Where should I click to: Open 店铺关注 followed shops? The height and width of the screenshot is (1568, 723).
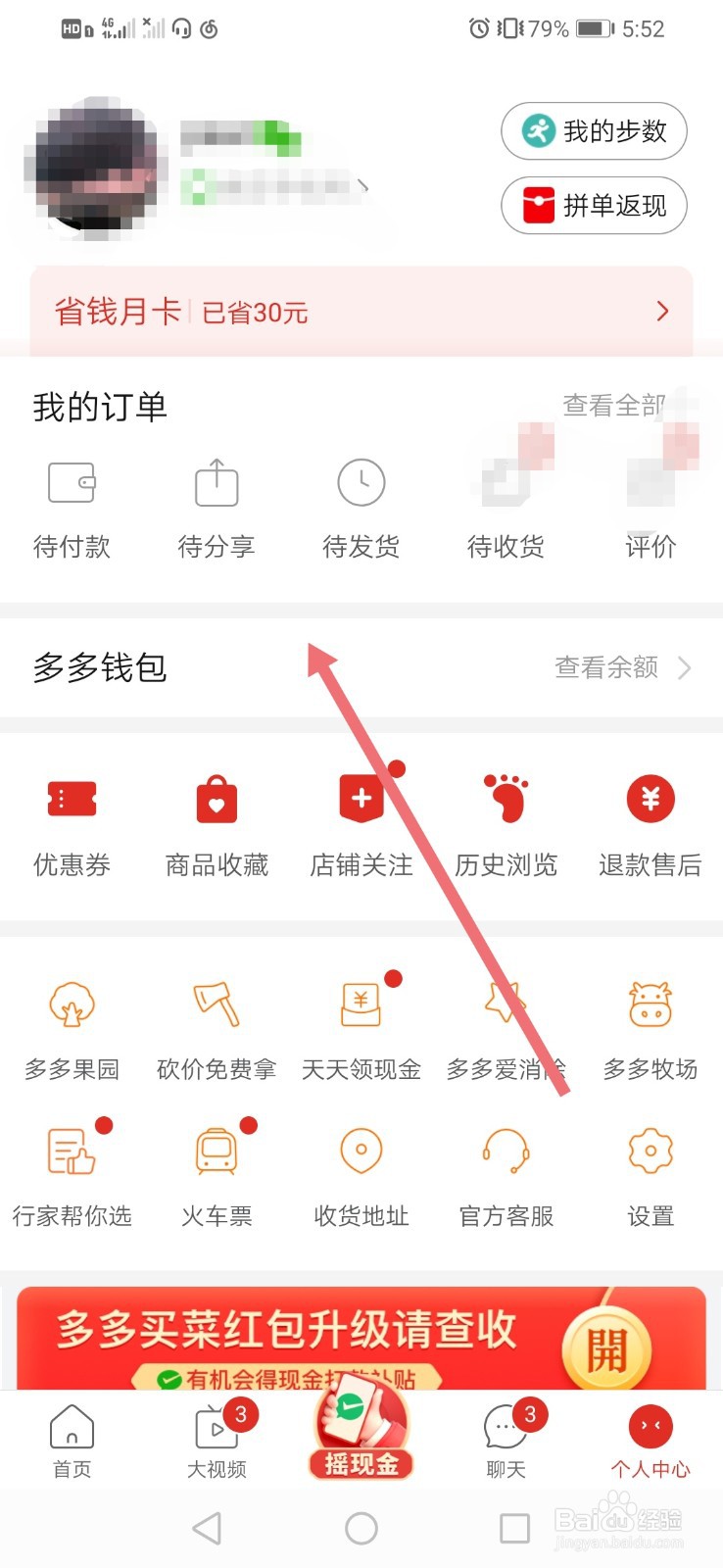click(361, 823)
